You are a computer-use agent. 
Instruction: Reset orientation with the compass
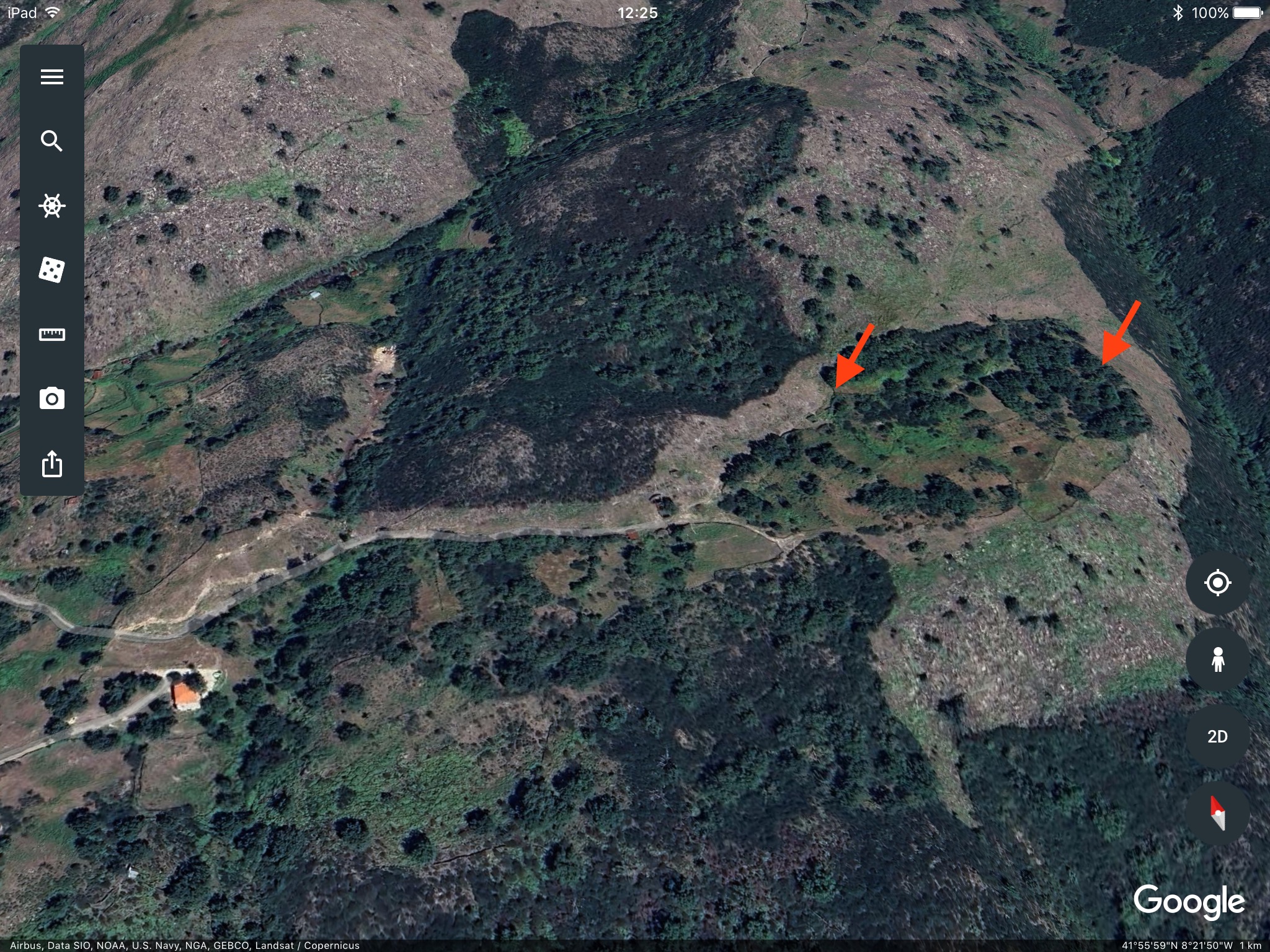(1217, 813)
